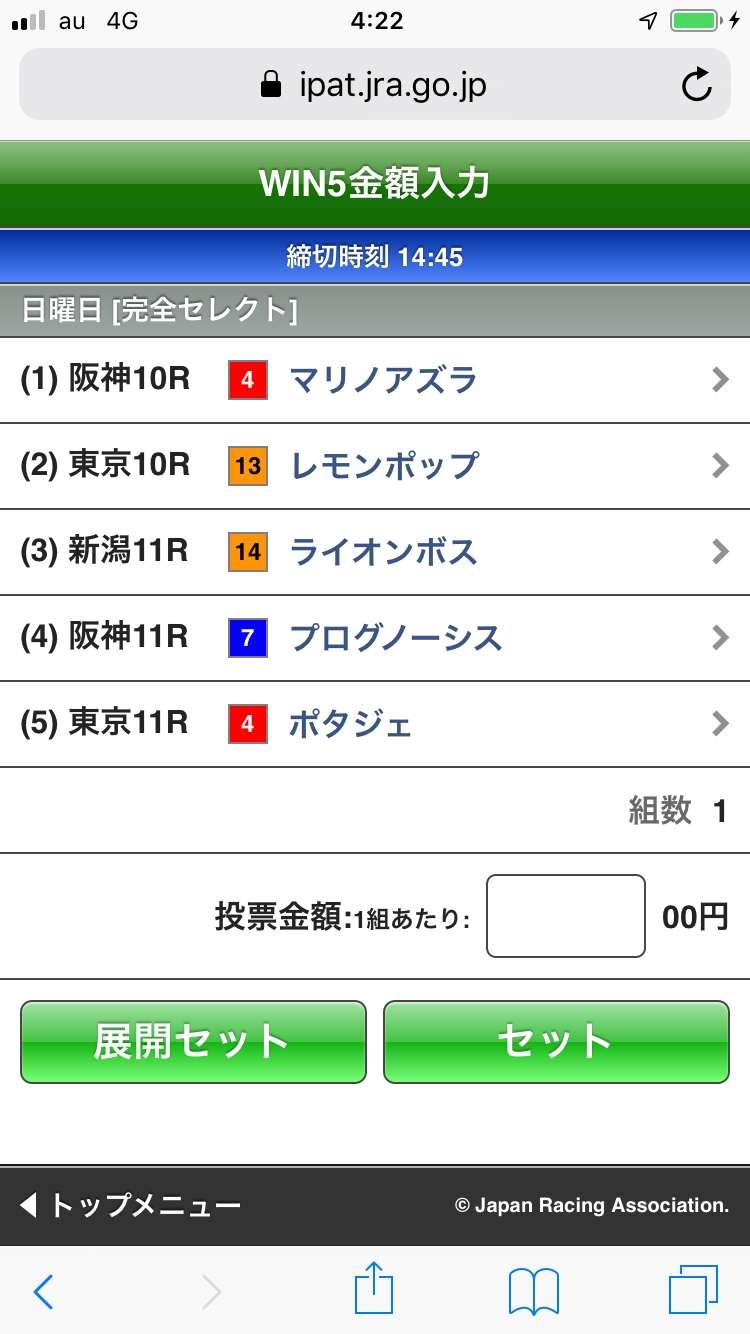Open the 新潟11R ライオンボス selection row
The width and height of the screenshot is (750, 1334).
pyautogui.click(x=375, y=552)
